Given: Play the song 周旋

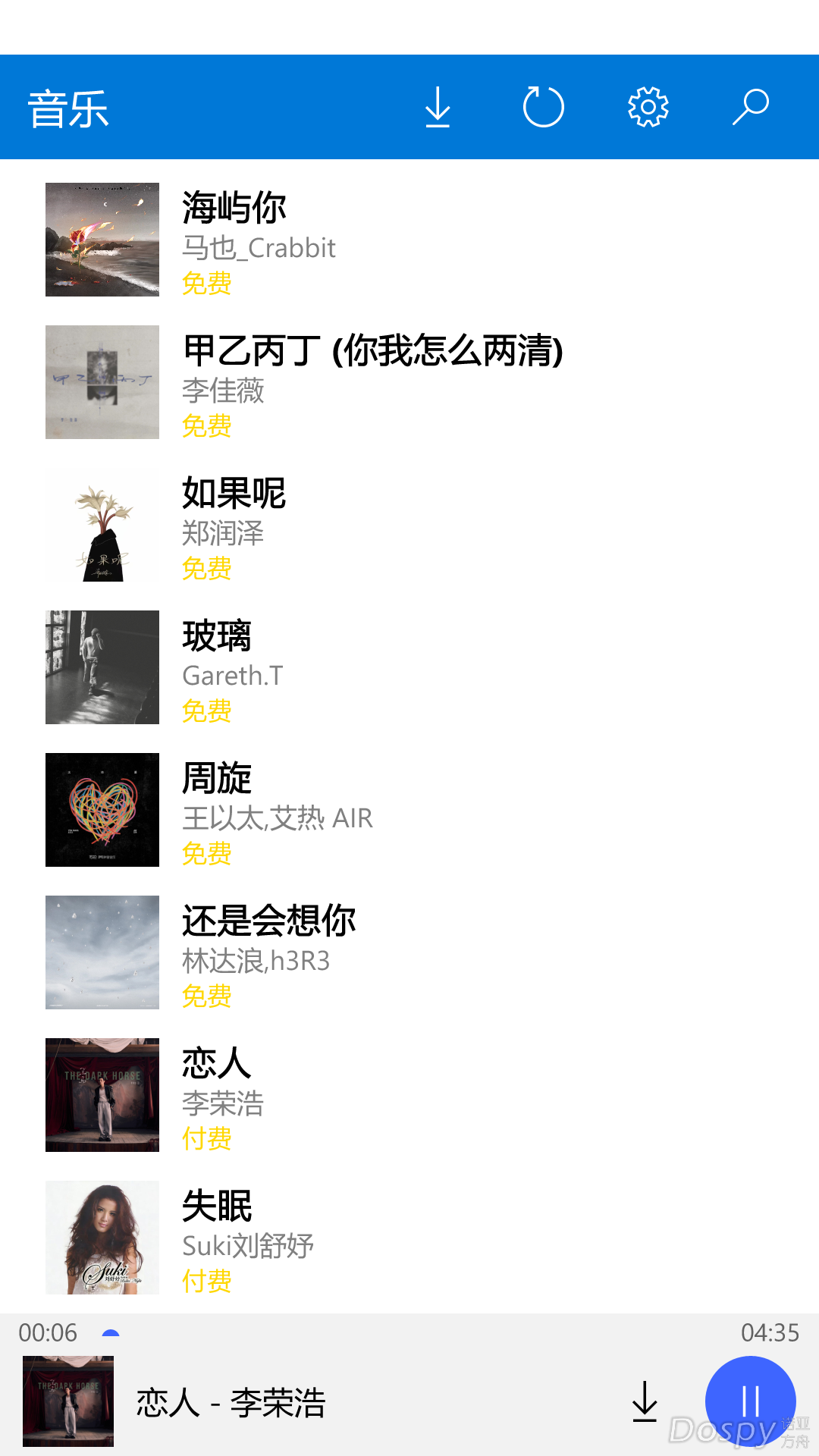Looking at the screenshot, I should coord(409,810).
